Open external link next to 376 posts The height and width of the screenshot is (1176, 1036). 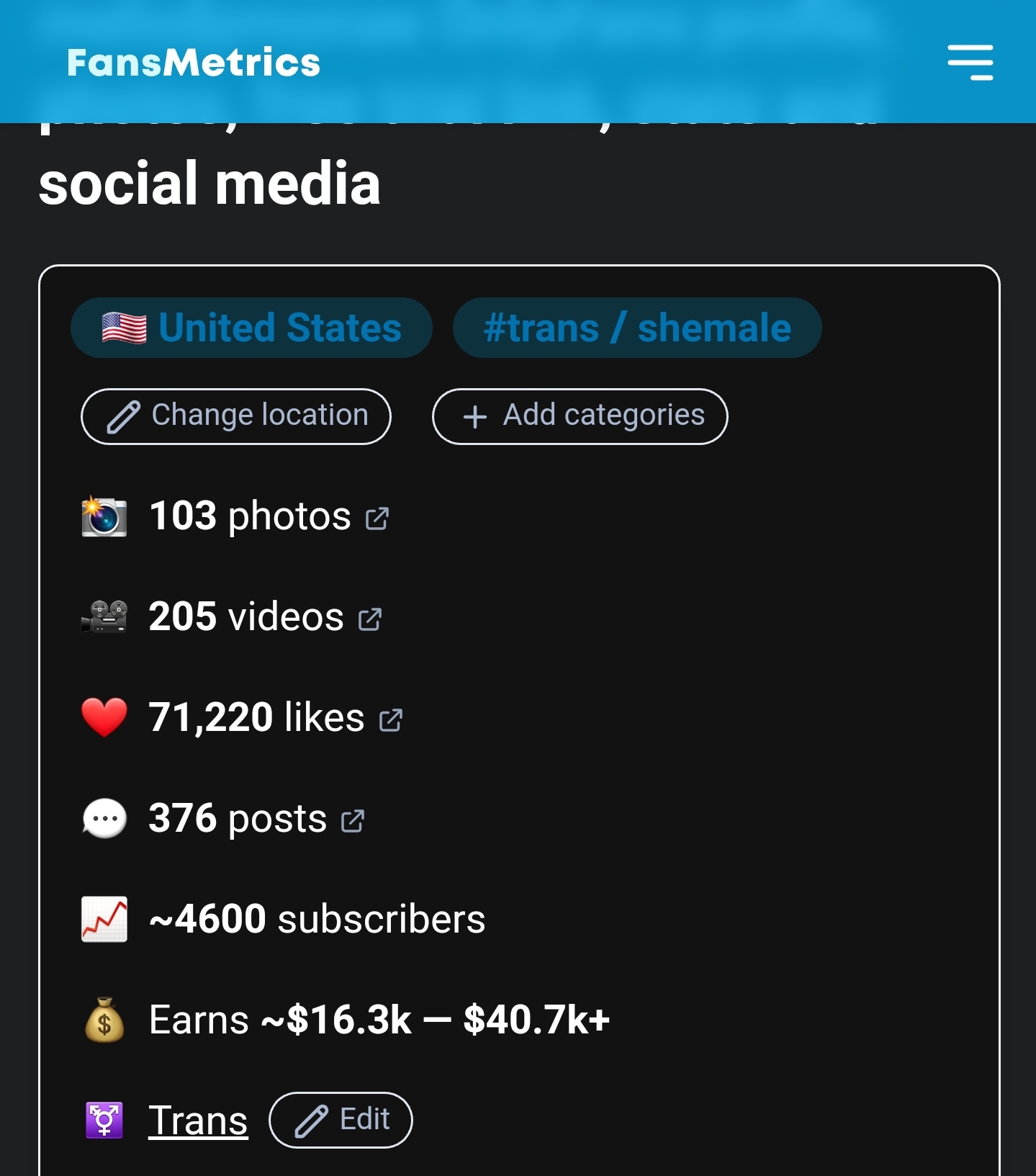353,821
